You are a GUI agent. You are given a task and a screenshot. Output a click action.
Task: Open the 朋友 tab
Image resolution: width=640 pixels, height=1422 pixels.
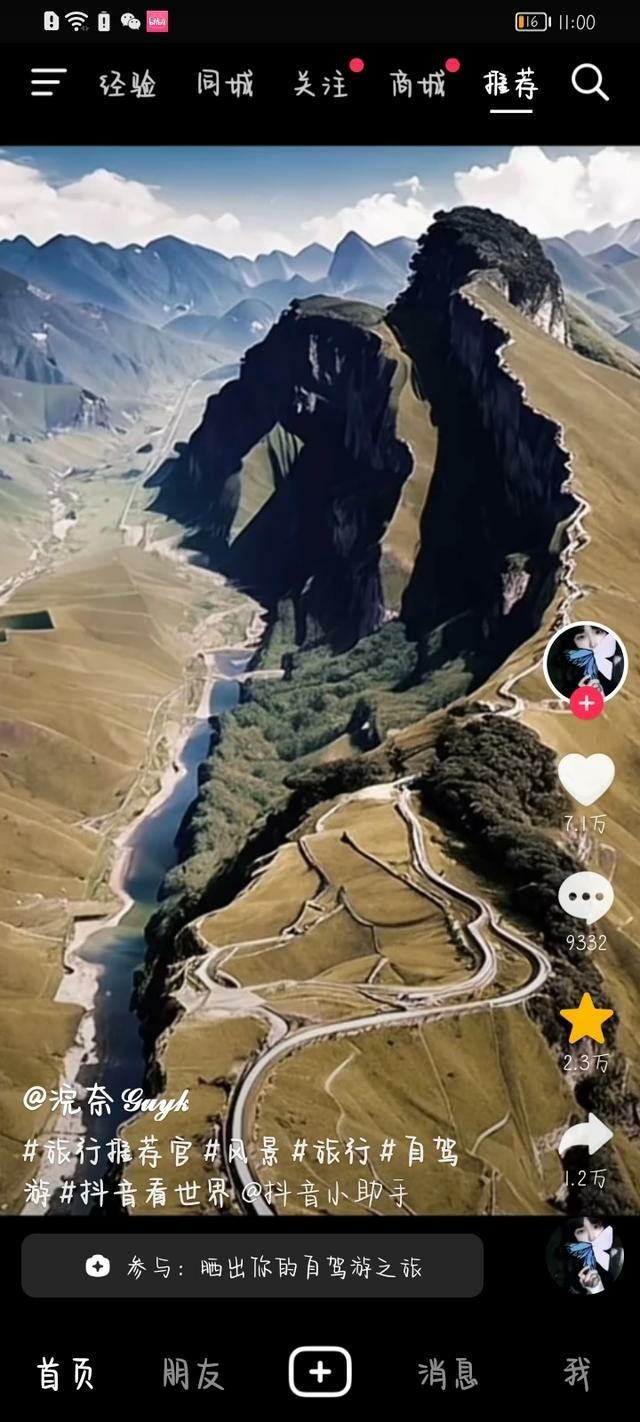(193, 1373)
